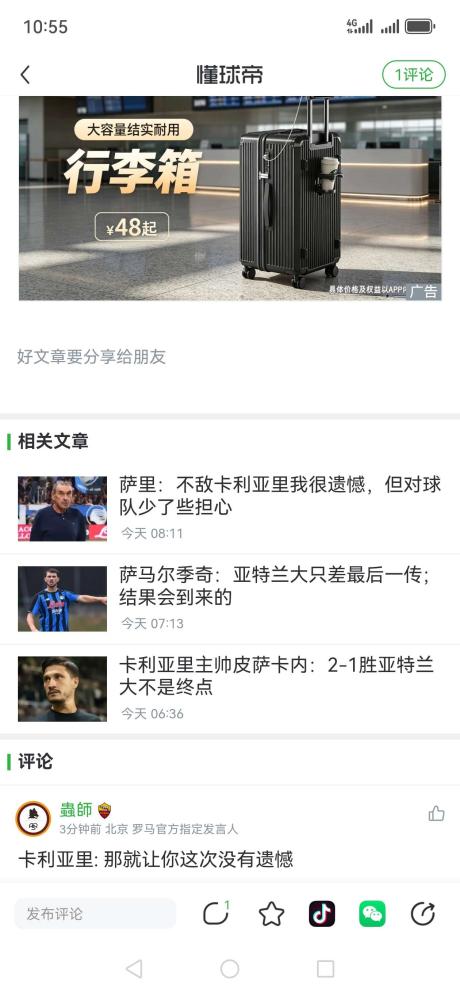Open the 行李箱 luggage advertisement banner
Screen dimensions: 460x993
pyautogui.click(x=230, y=198)
